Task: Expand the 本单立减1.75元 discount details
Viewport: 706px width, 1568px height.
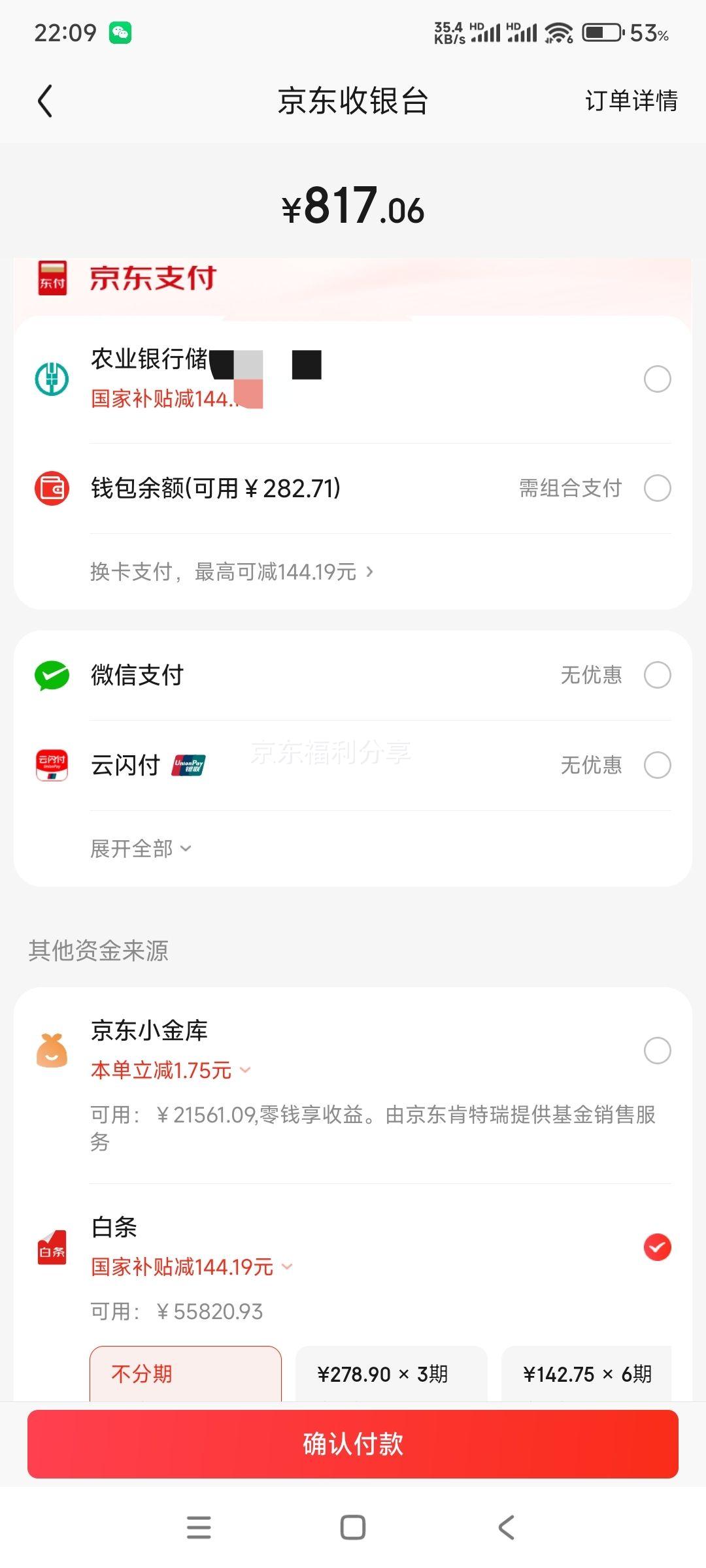Action: 171,1070
